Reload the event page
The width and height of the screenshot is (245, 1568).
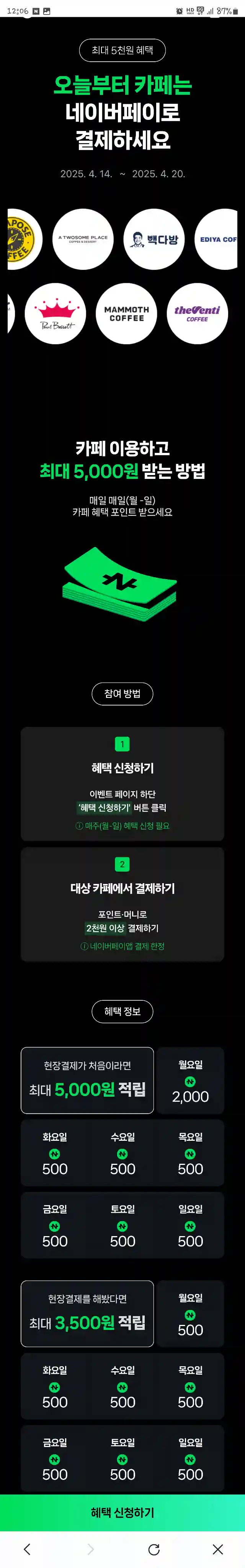click(154, 1548)
